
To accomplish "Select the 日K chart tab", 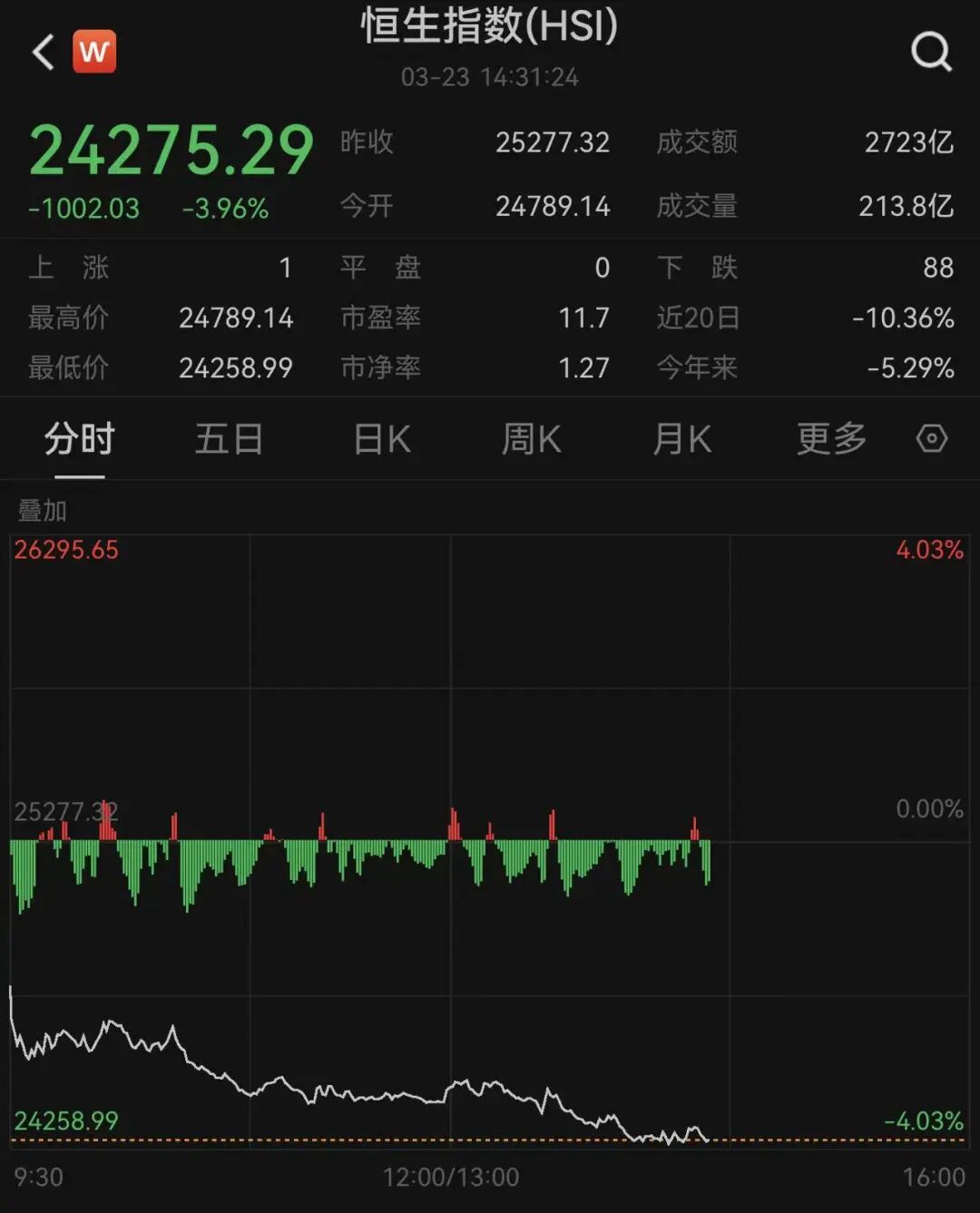I will [x=382, y=440].
